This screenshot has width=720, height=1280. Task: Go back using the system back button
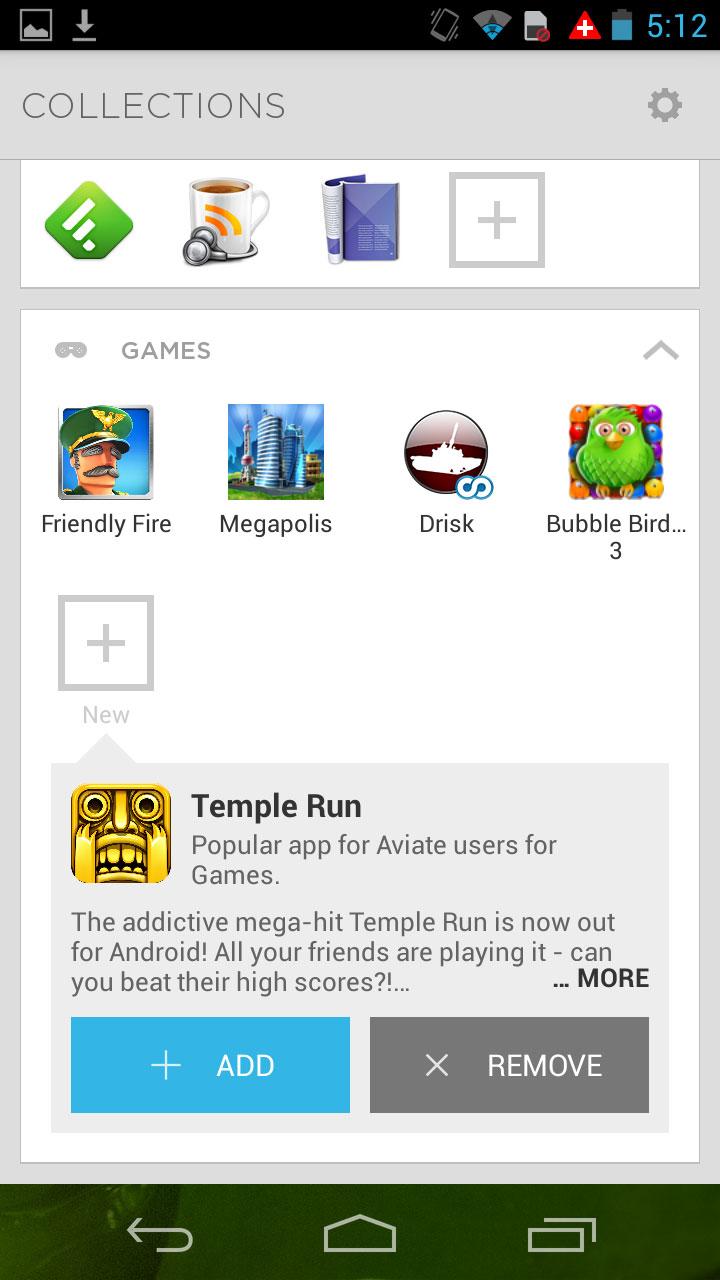pyautogui.click(x=160, y=1236)
